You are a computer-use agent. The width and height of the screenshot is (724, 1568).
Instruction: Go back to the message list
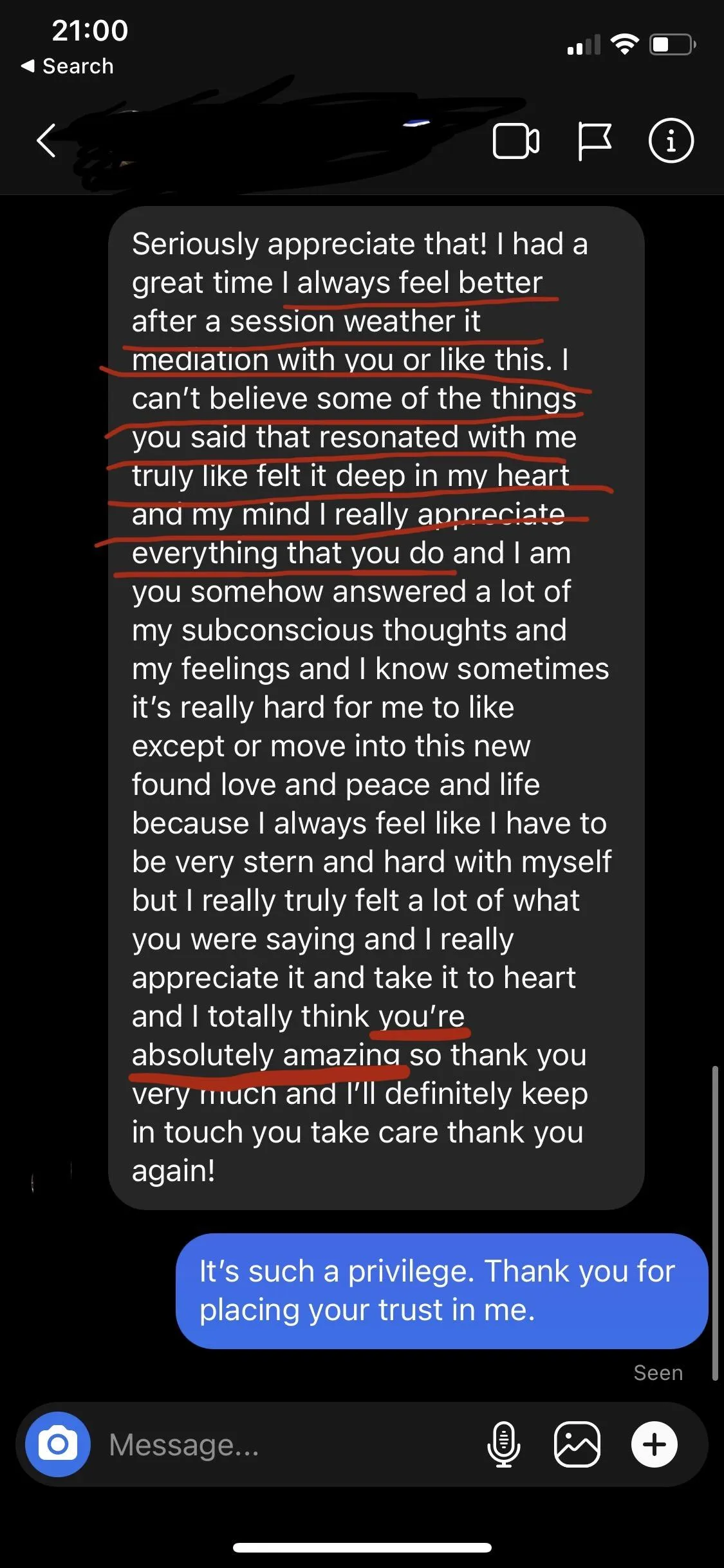[46, 140]
